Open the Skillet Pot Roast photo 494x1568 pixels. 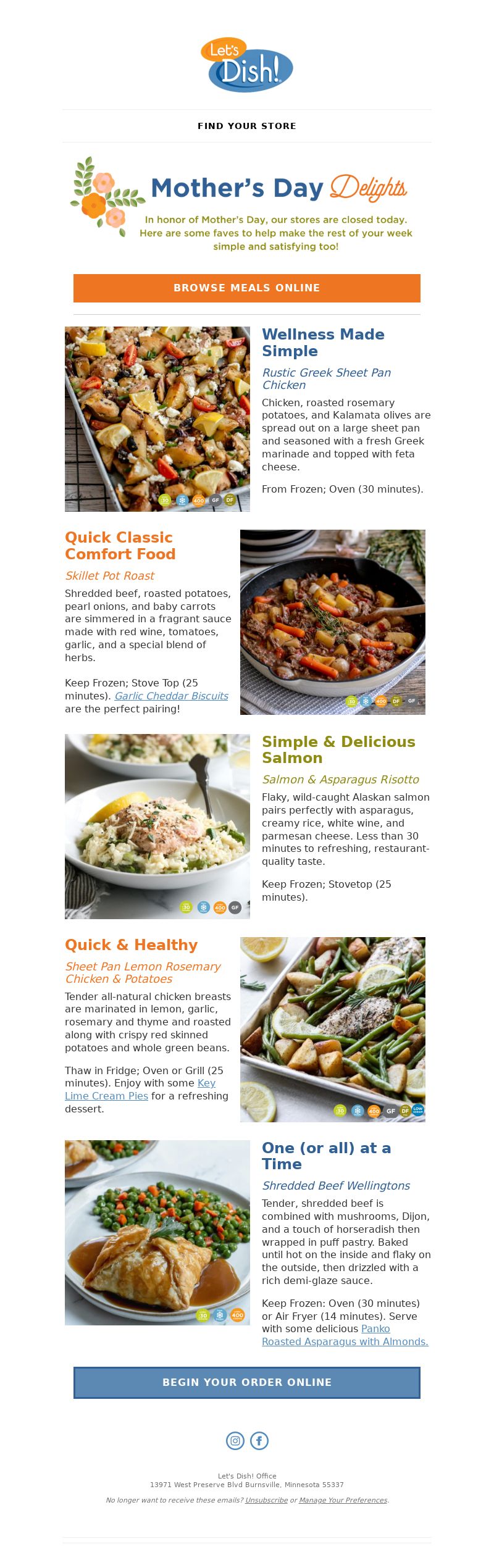coord(333,622)
